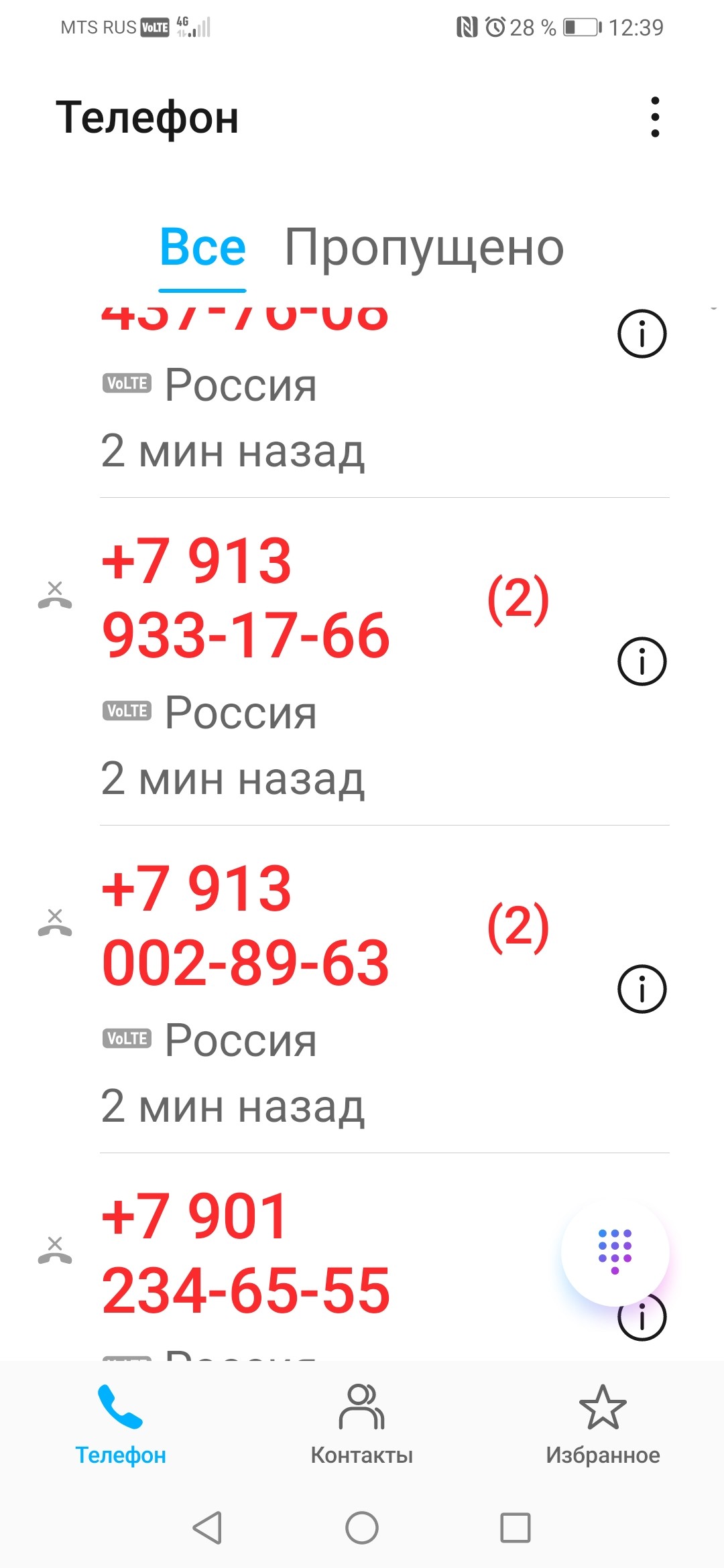Go to the Контакты tab
This screenshot has width=724, height=1568.
361,1425
